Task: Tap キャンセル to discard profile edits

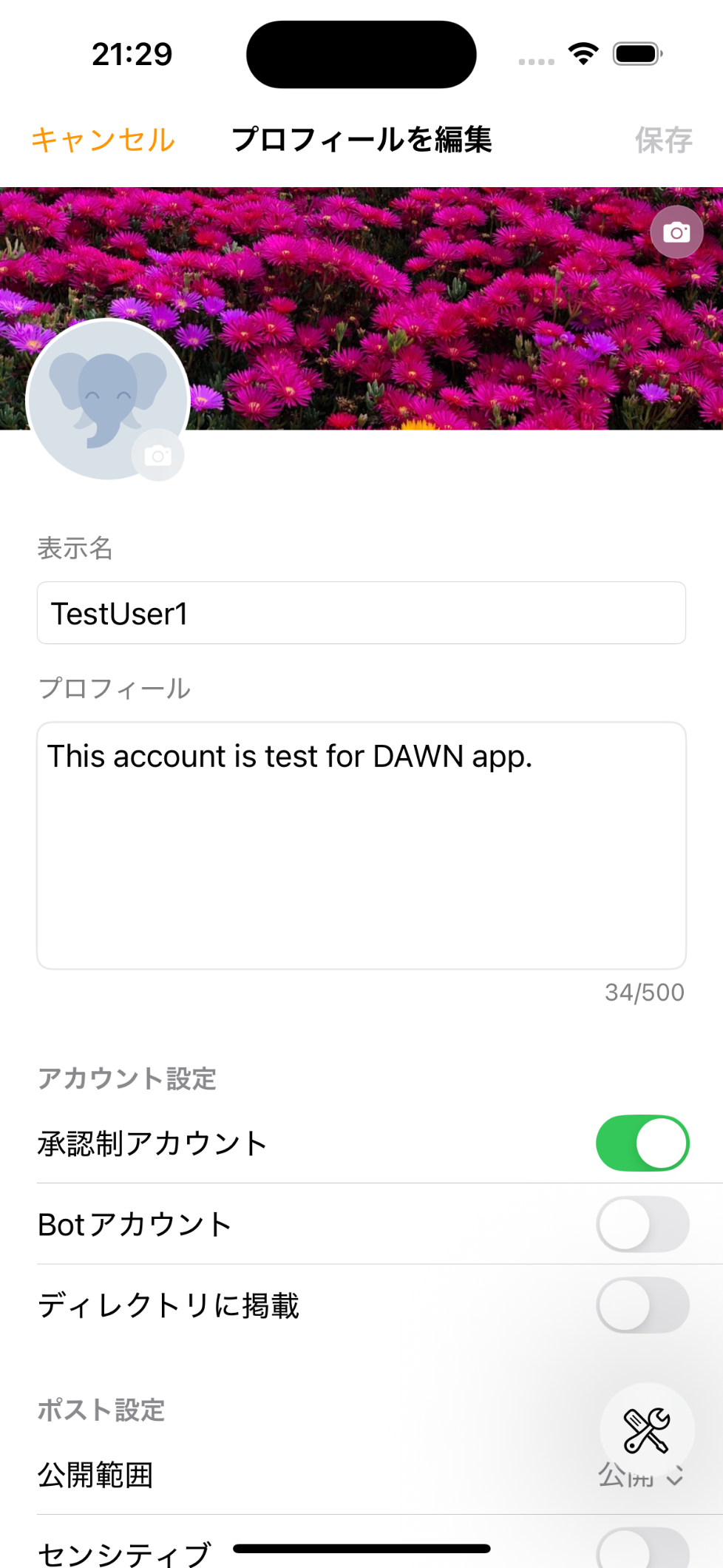Action: coord(103,140)
